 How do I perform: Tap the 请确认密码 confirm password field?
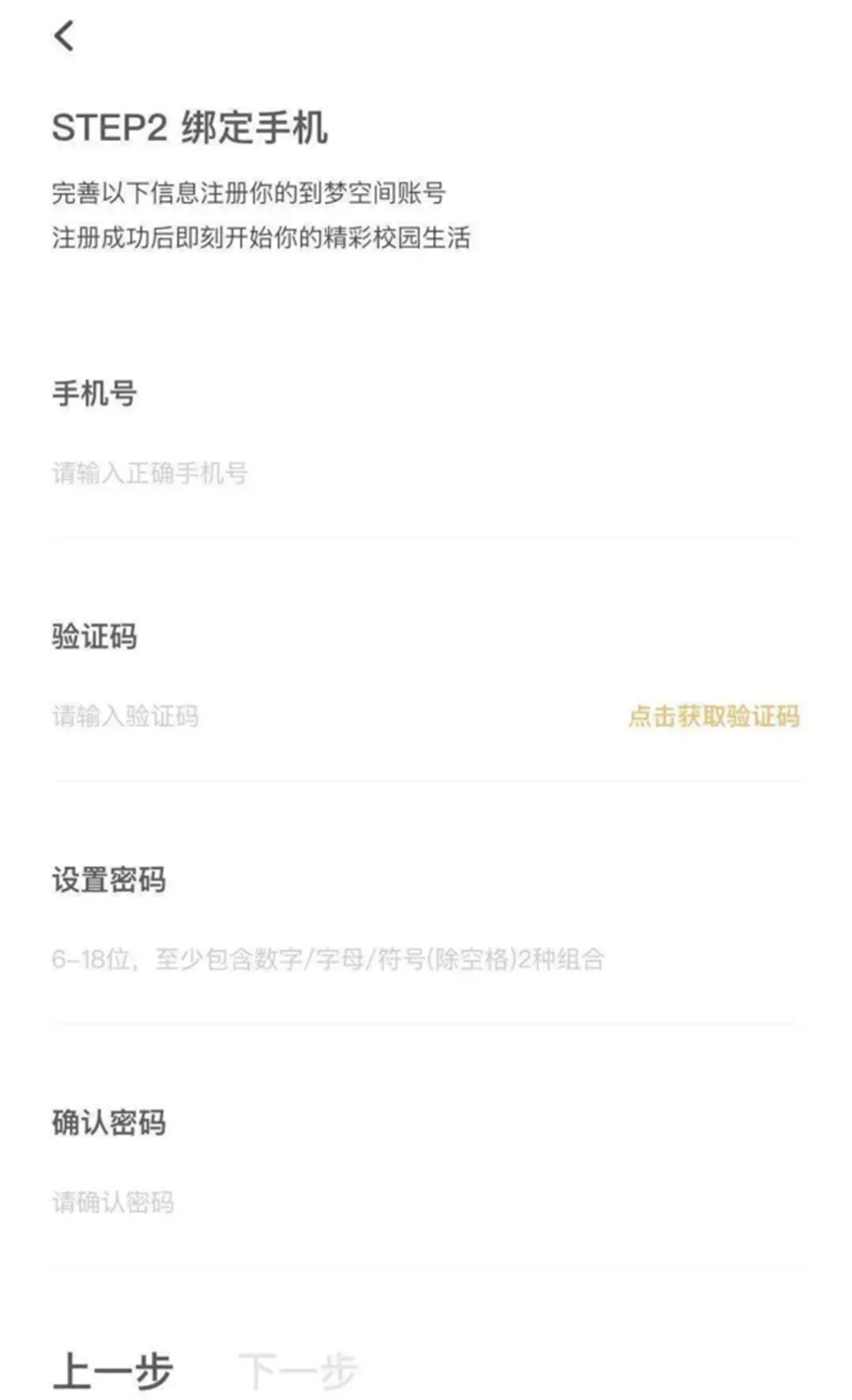[x=295, y=1202]
